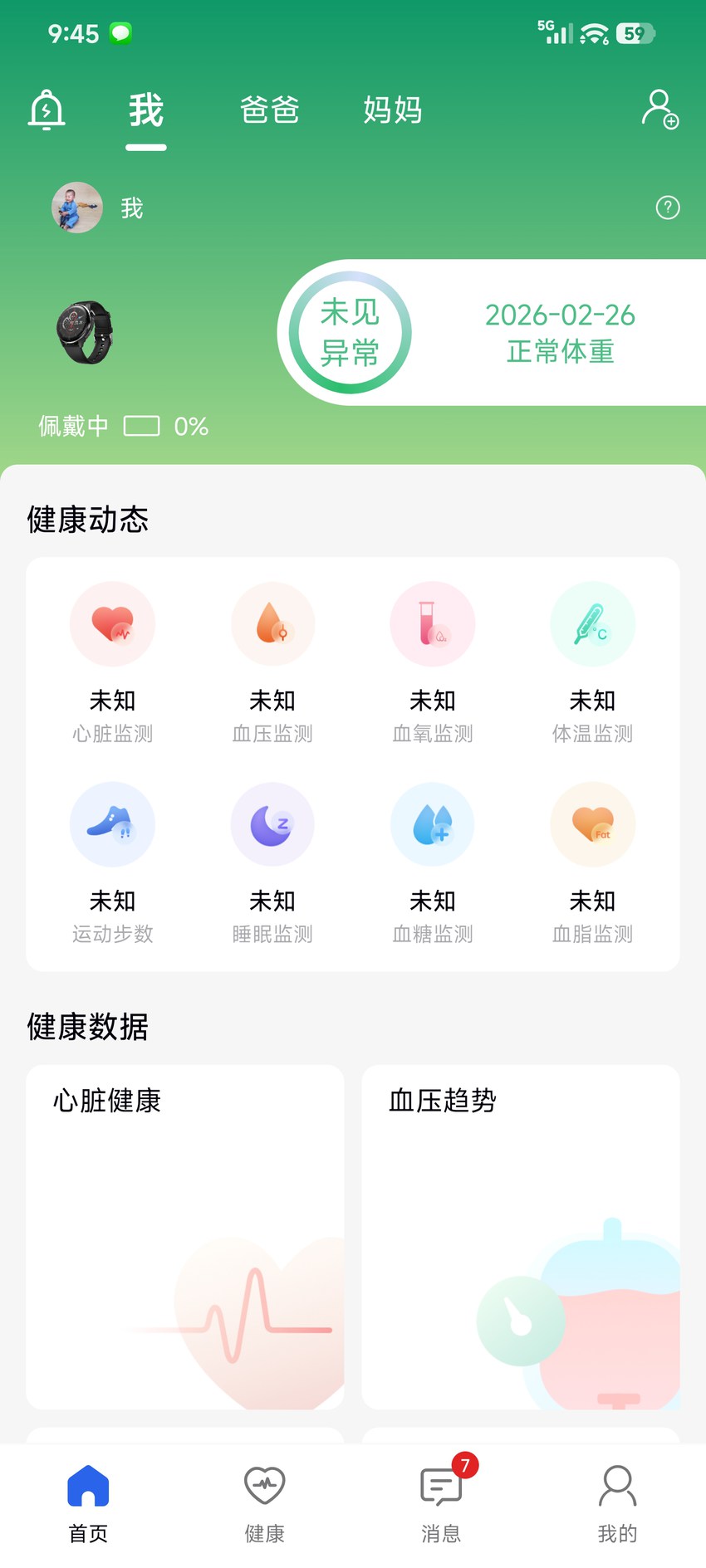Open the alarm bell icon top left
The image size is (706, 1568).
(x=47, y=110)
